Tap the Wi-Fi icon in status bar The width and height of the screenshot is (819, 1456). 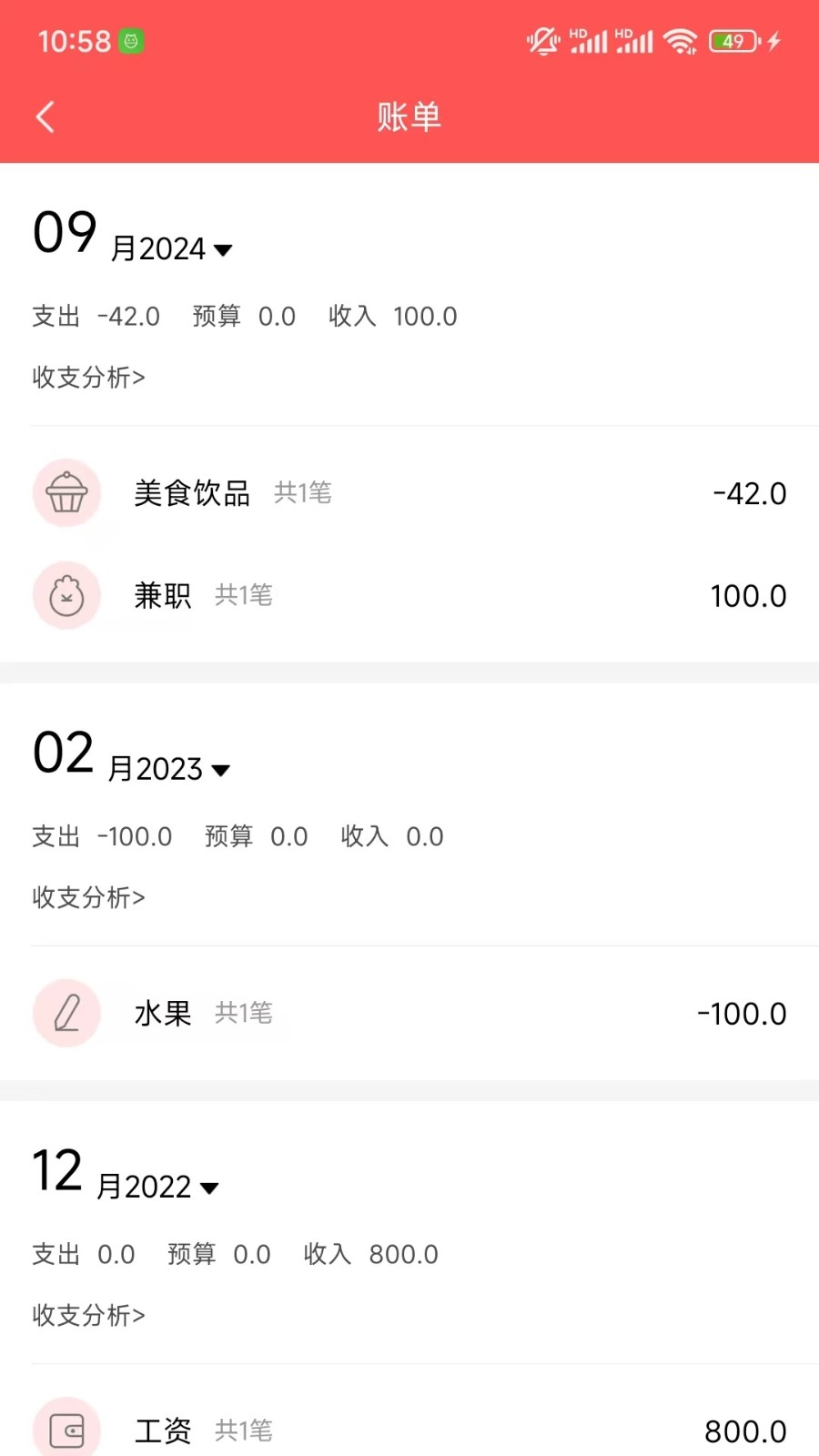click(679, 40)
